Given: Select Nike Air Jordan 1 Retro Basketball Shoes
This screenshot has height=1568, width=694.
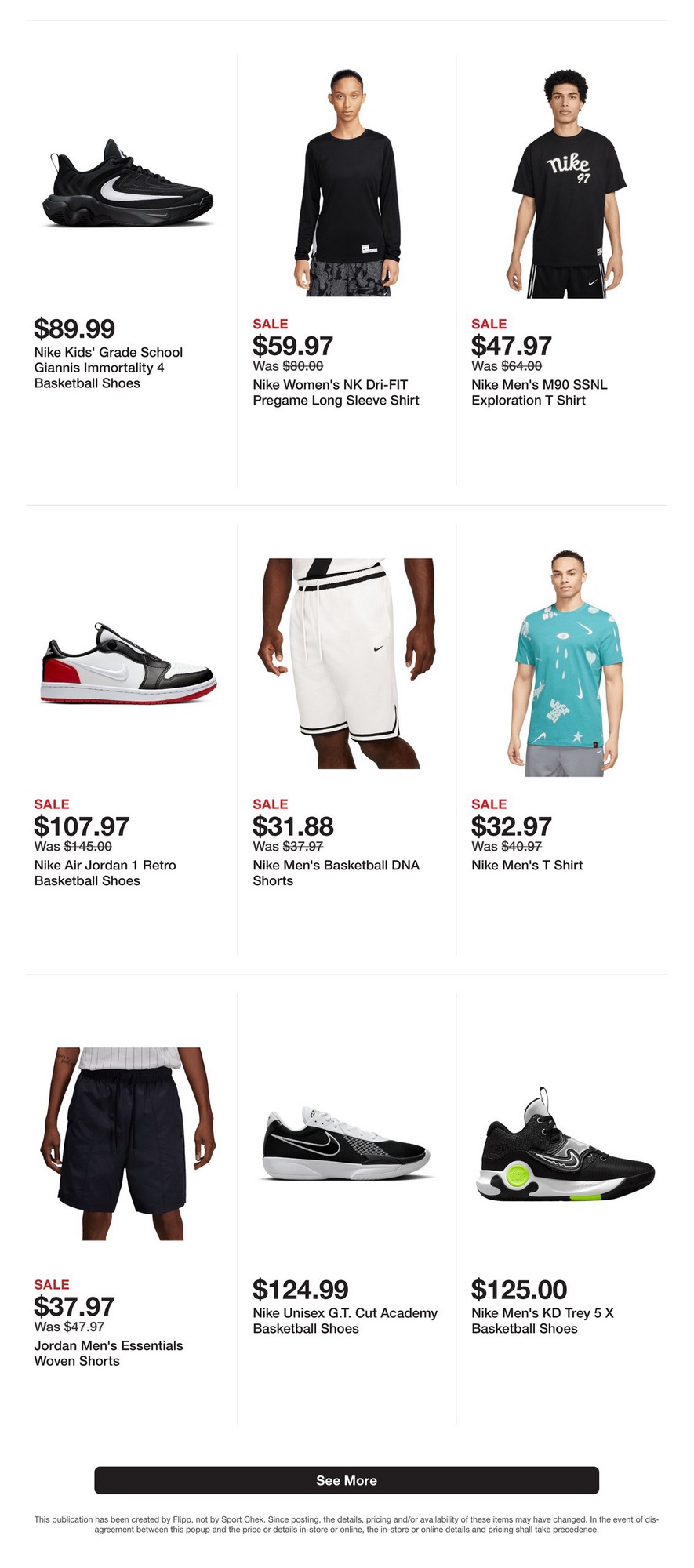Looking at the screenshot, I should coord(128,665).
